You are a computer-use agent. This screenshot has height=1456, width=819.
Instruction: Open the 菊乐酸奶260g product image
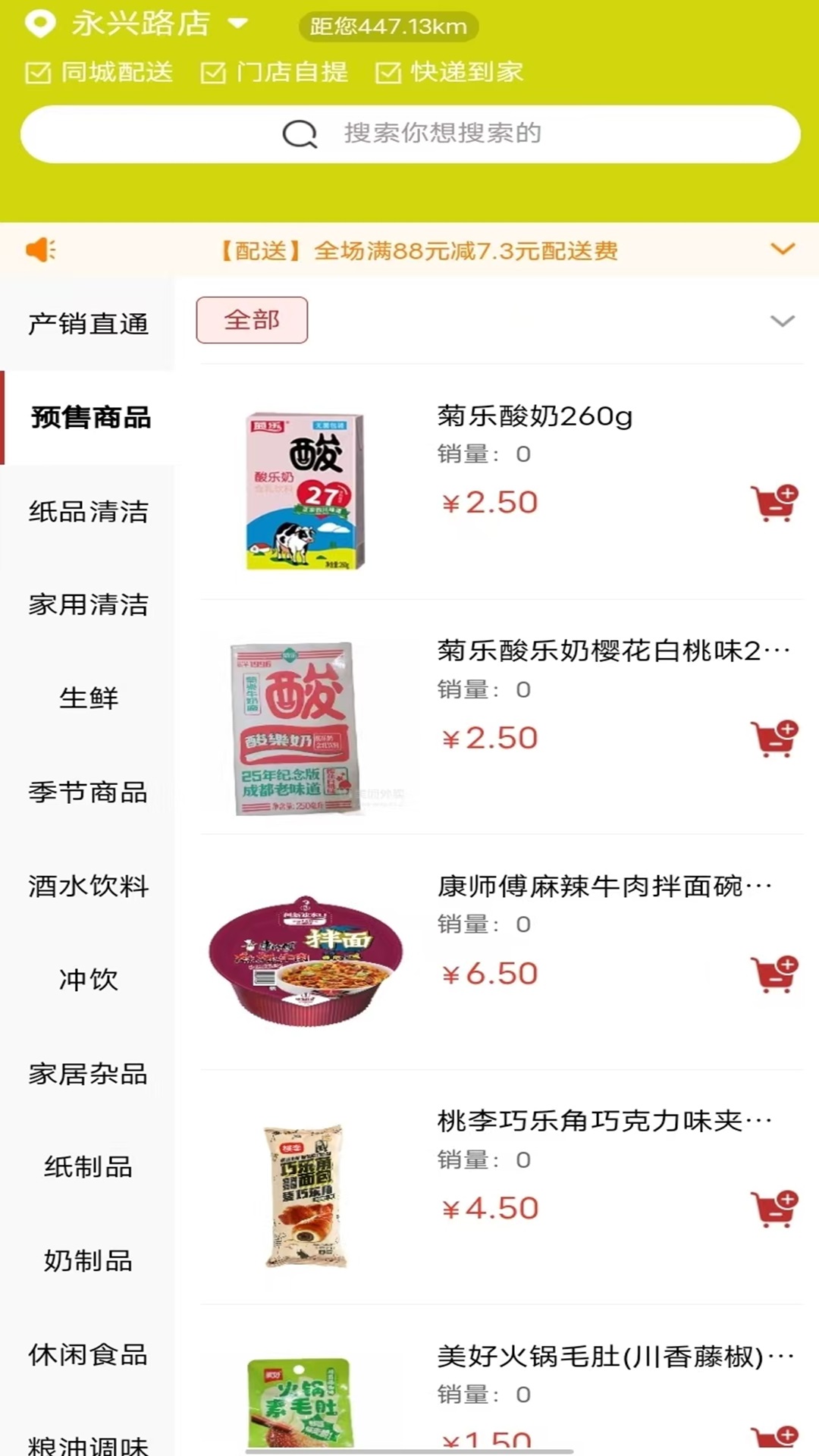305,490
